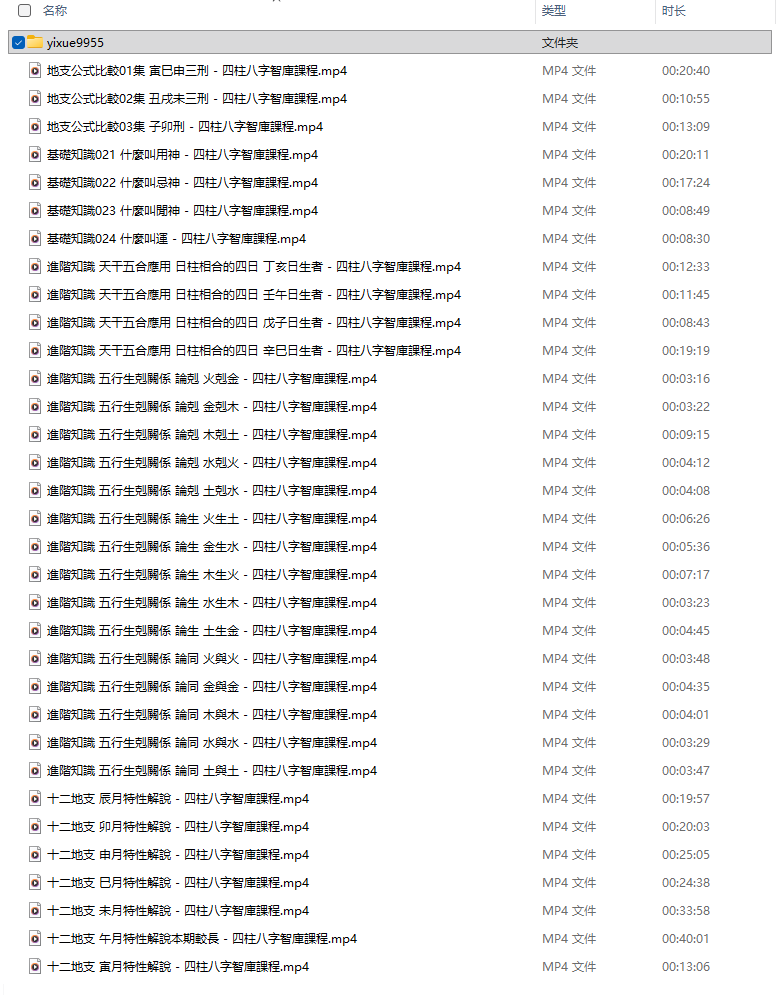Screen dimensions: 777x995
Task: Toggle the select-all checkbox beside 名称
Action: tap(25, 10)
